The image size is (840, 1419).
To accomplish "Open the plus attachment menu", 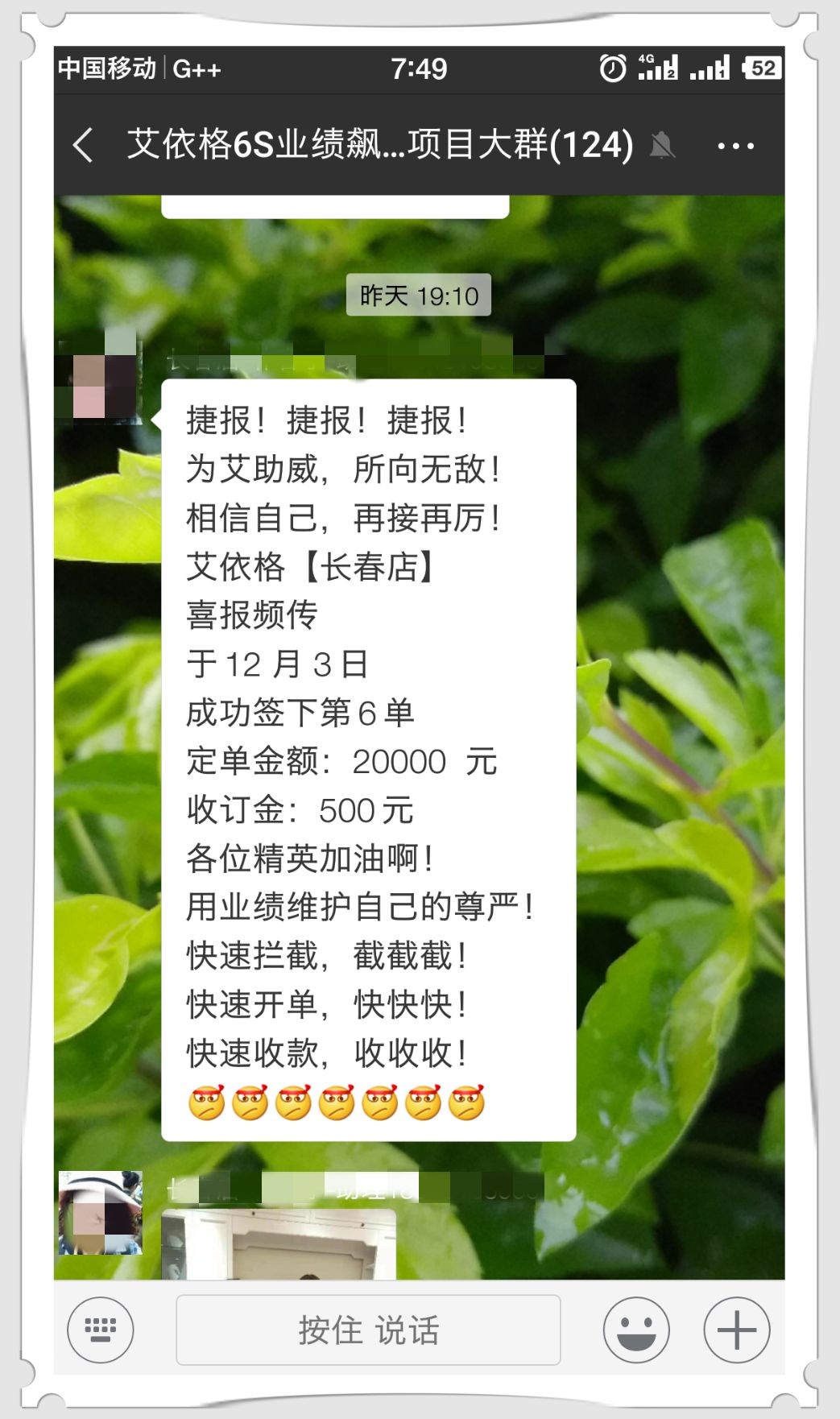I will pos(736,1330).
